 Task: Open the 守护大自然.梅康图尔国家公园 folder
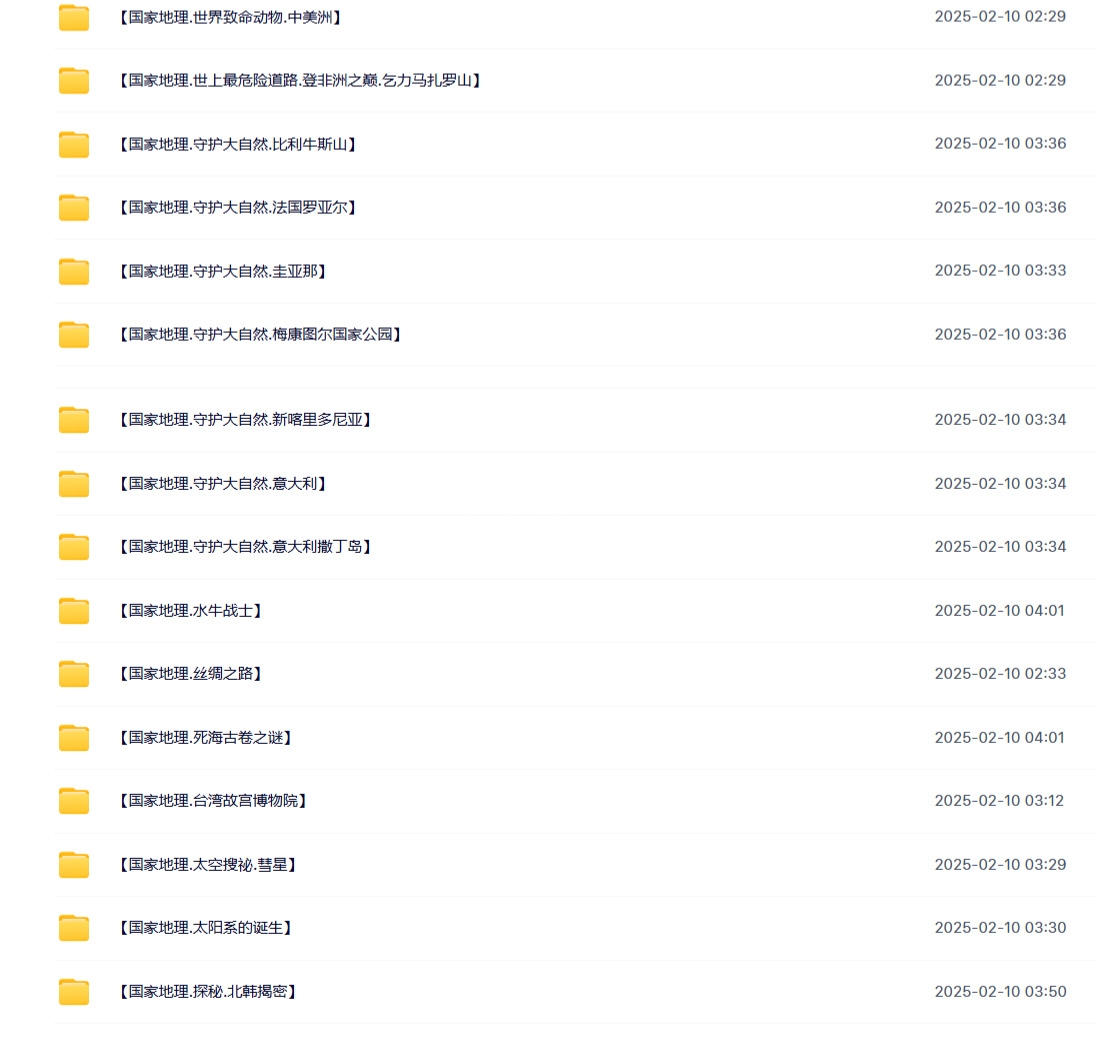260,335
